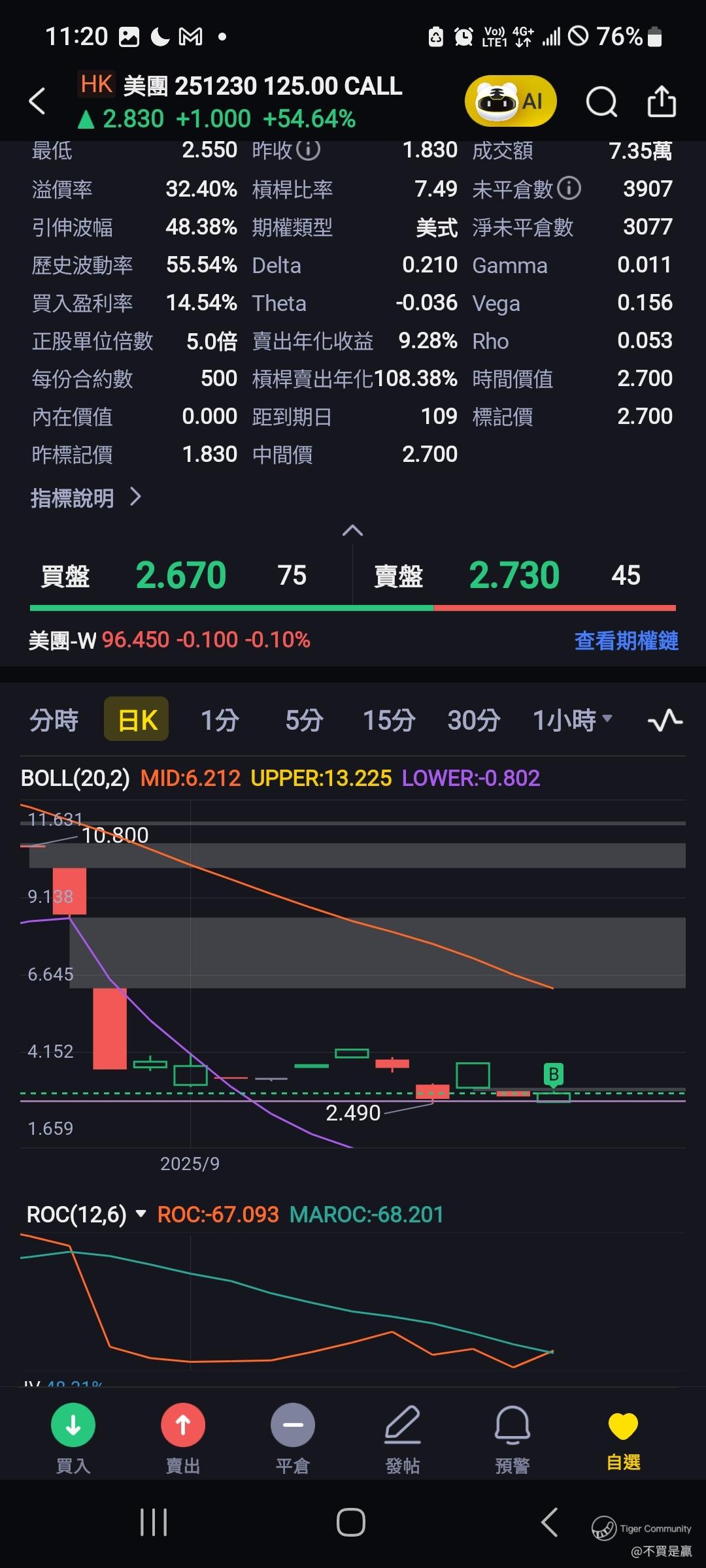
Task: Switch chart to 分時 view
Action: 54,720
